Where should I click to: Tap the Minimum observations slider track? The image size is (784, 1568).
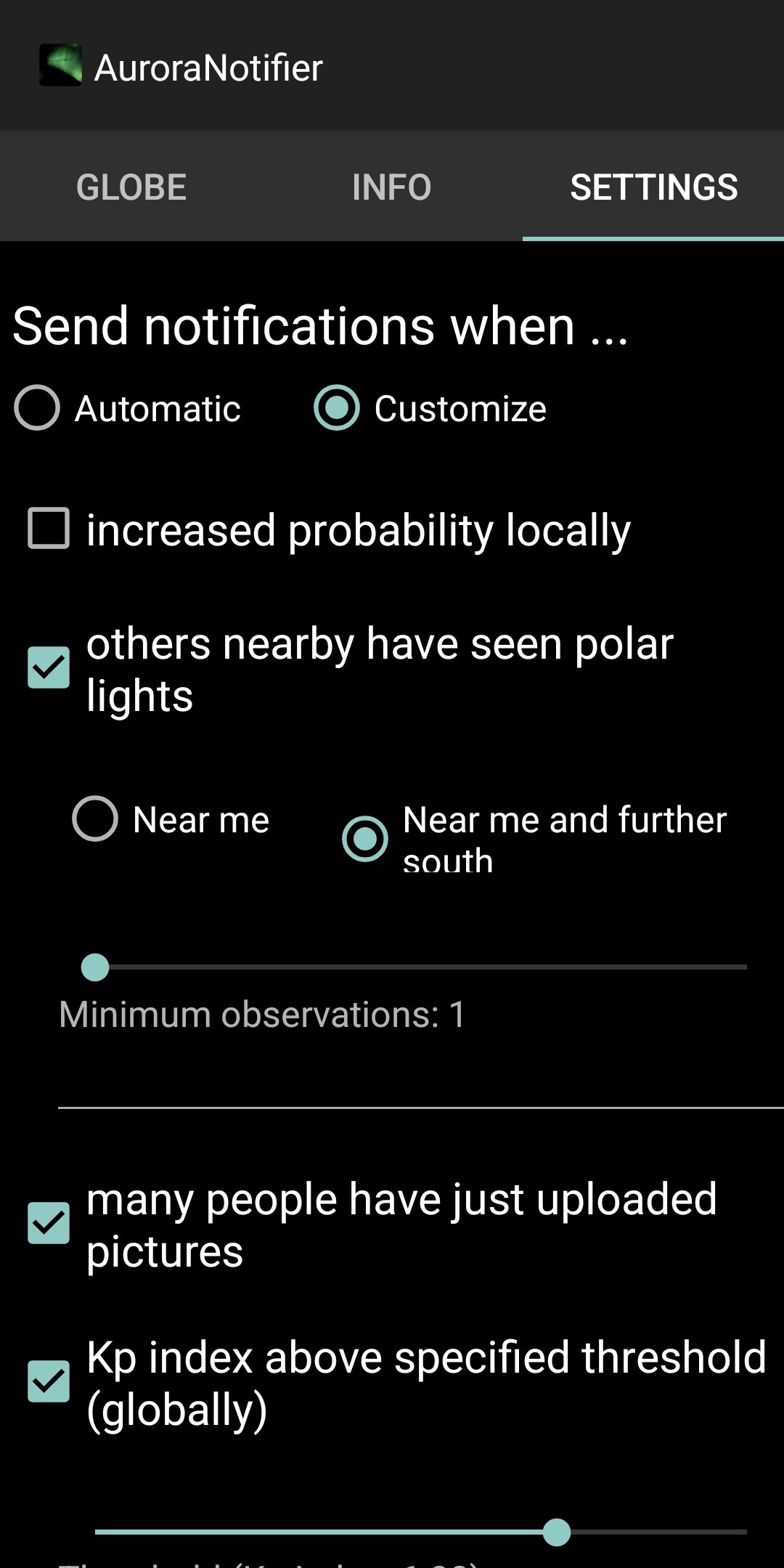tap(421, 967)
